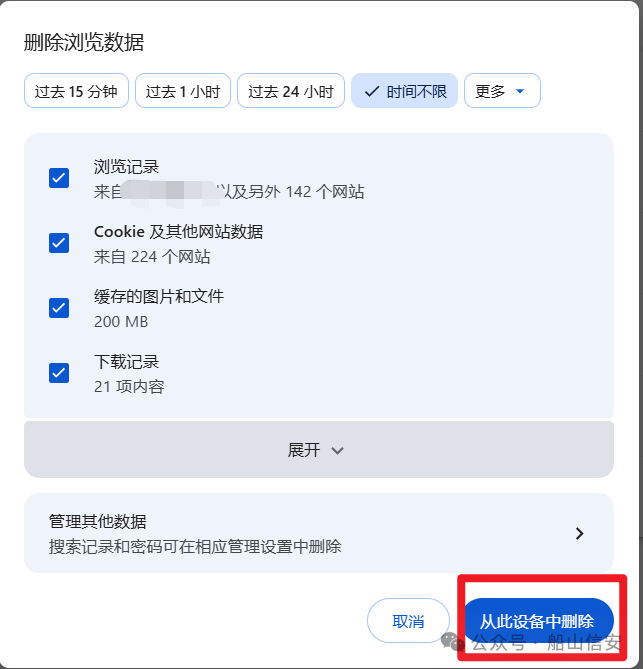Image resolution: width=643 pixels, height=669 pixels.
Task: Open 管理其他数据
Action: click(x=318, y=533)
